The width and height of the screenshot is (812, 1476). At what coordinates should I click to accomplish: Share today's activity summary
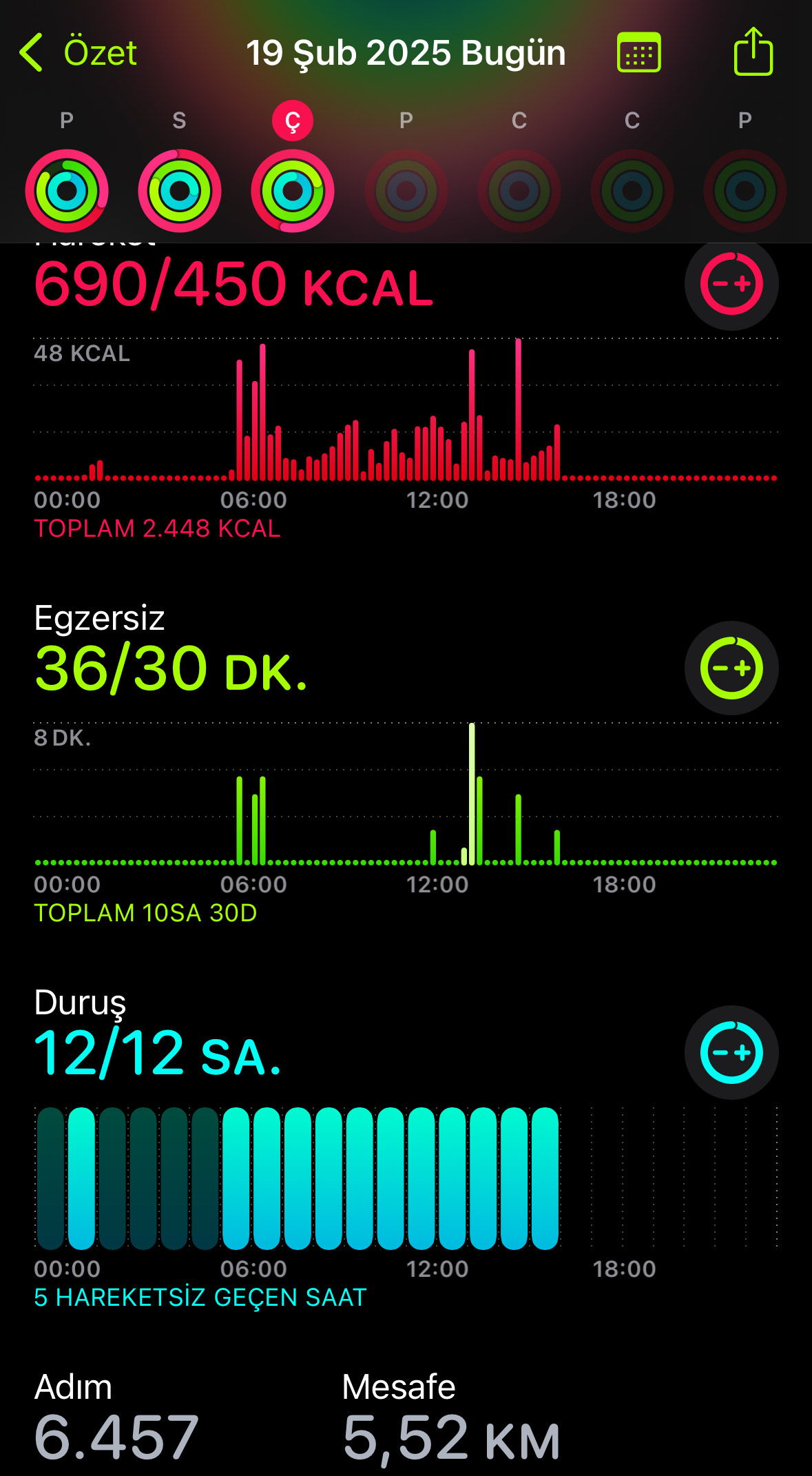753,51
